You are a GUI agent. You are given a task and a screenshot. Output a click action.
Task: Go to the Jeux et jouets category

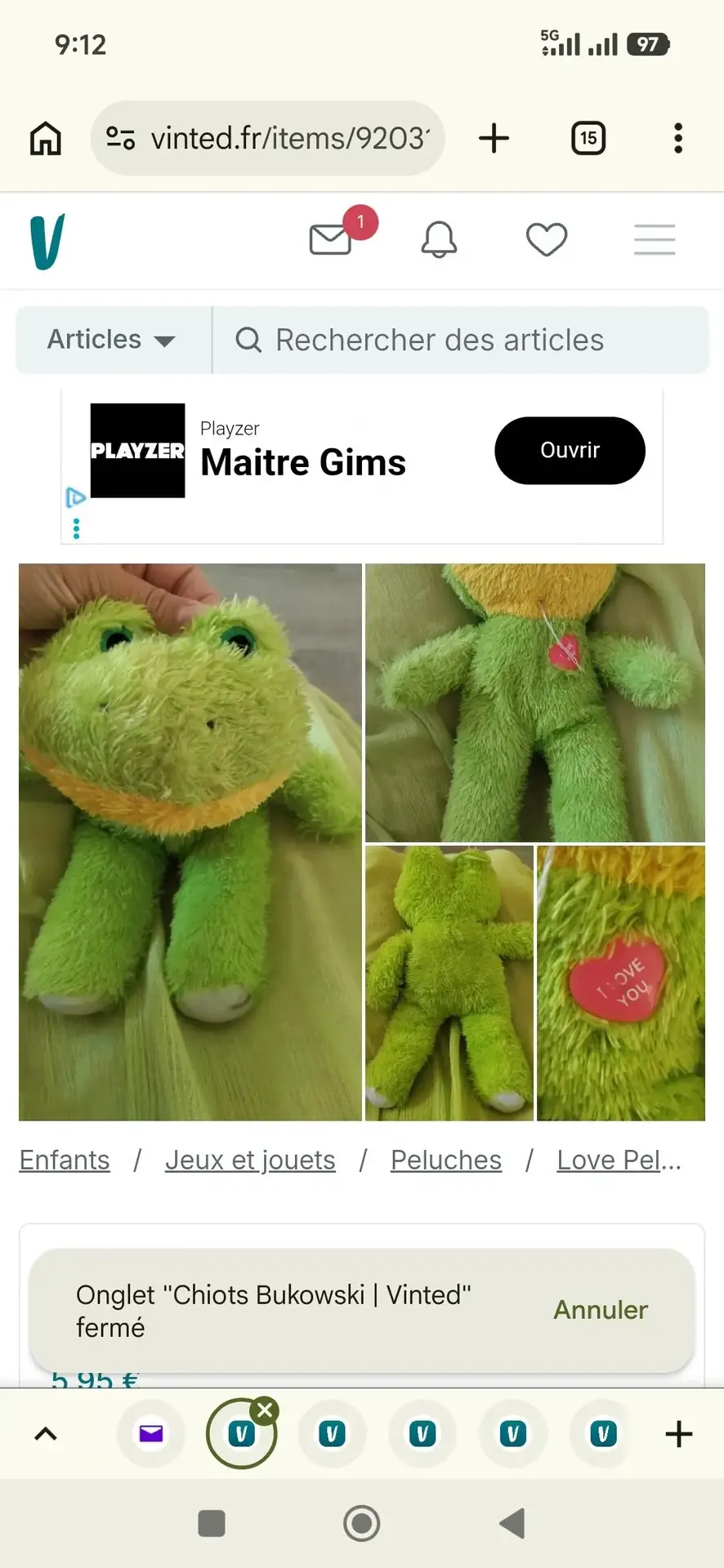250,1160
